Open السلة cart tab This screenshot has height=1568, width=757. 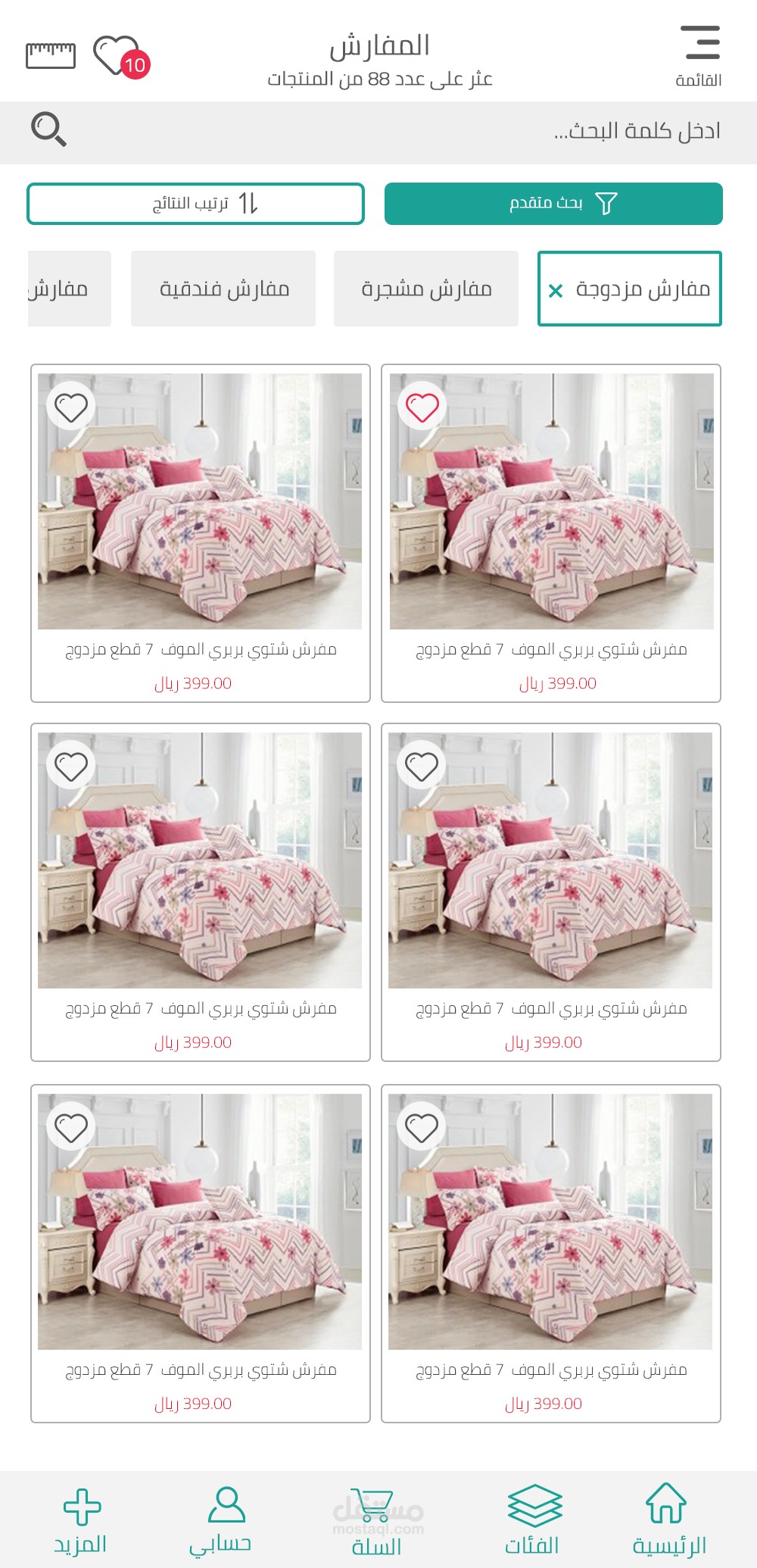[376, 1521]
